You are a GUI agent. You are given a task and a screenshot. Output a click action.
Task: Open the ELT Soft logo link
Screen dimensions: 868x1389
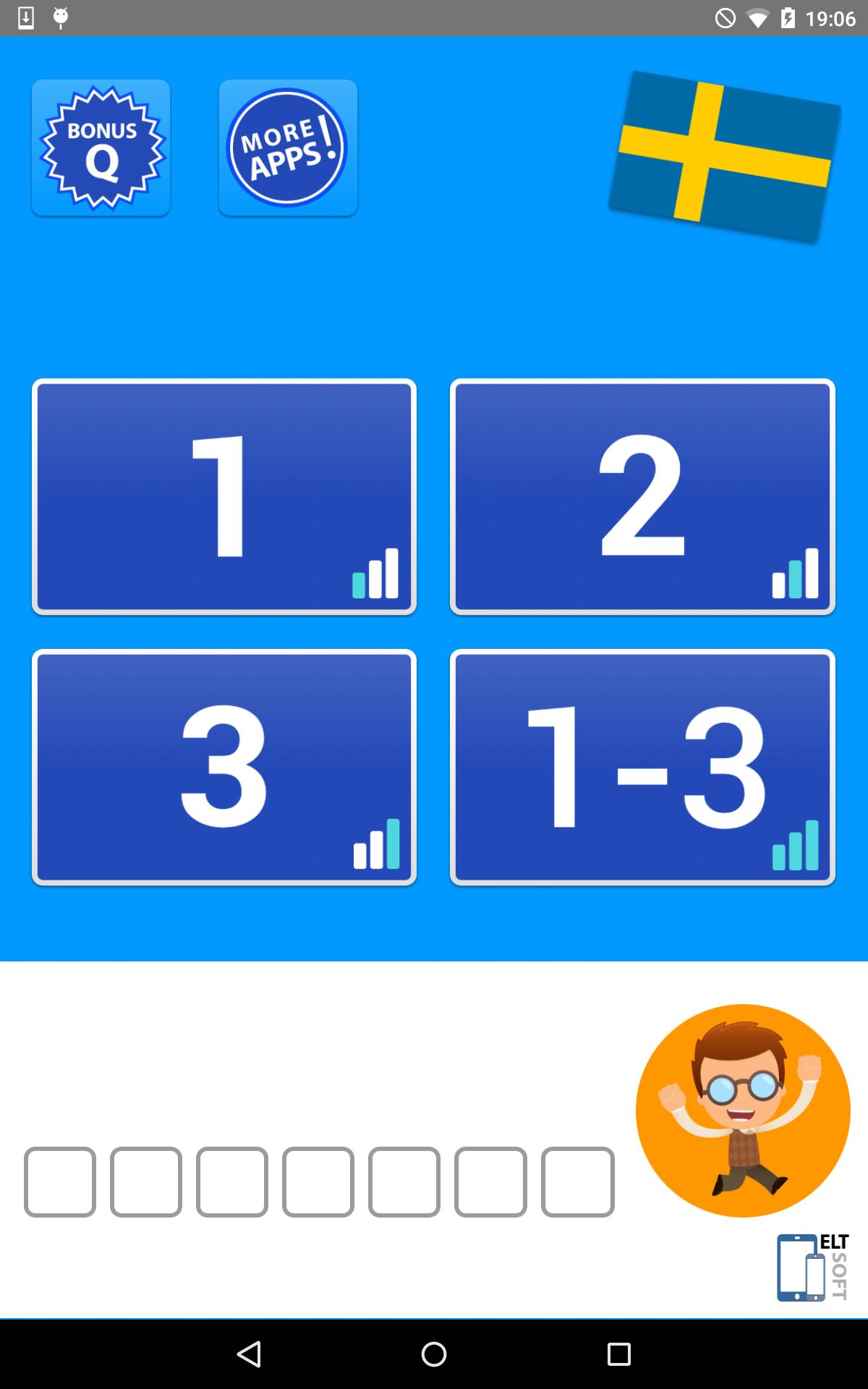pyautogui.click(x=812, y=1267)
